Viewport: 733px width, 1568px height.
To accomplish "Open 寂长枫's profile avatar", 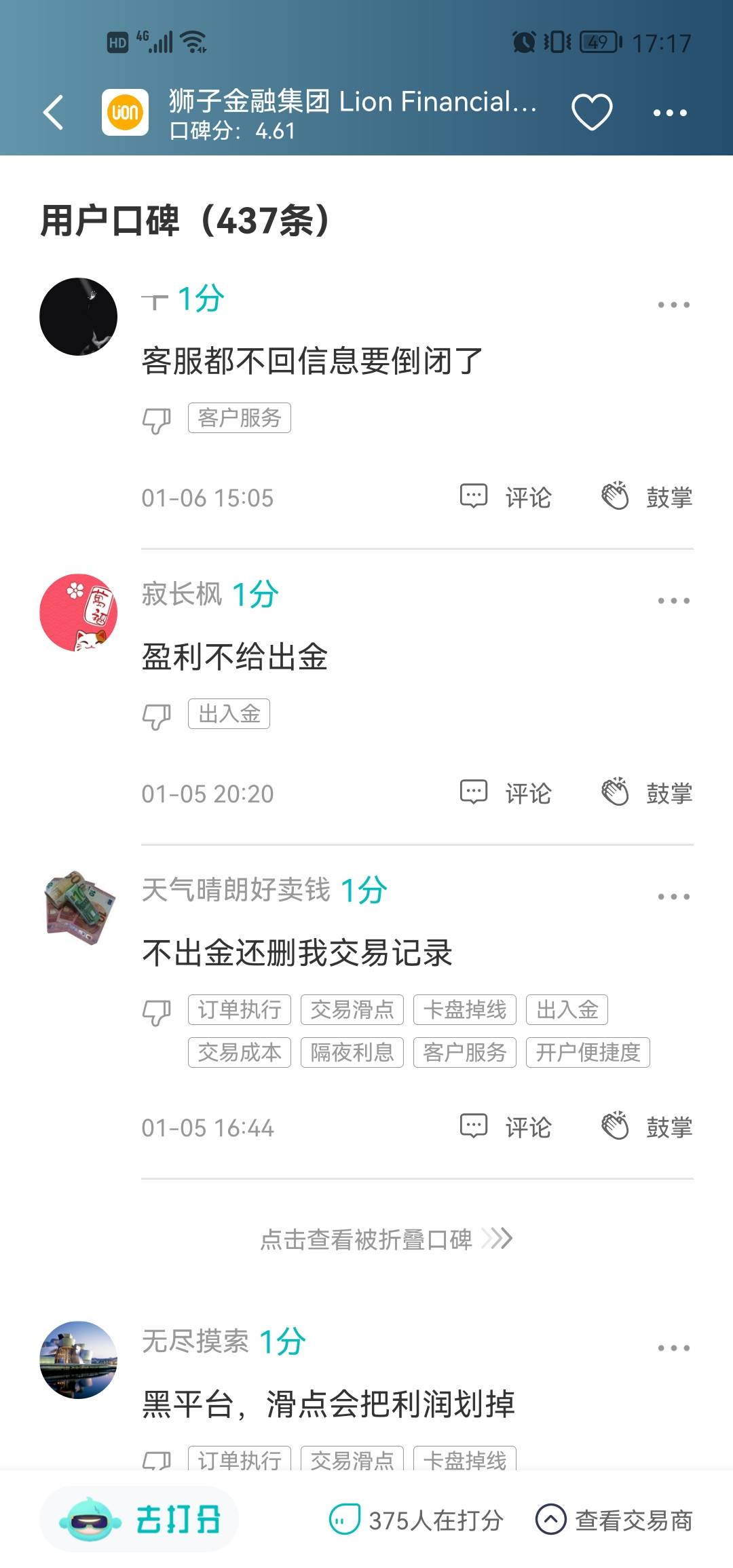I will coord(79,612).
